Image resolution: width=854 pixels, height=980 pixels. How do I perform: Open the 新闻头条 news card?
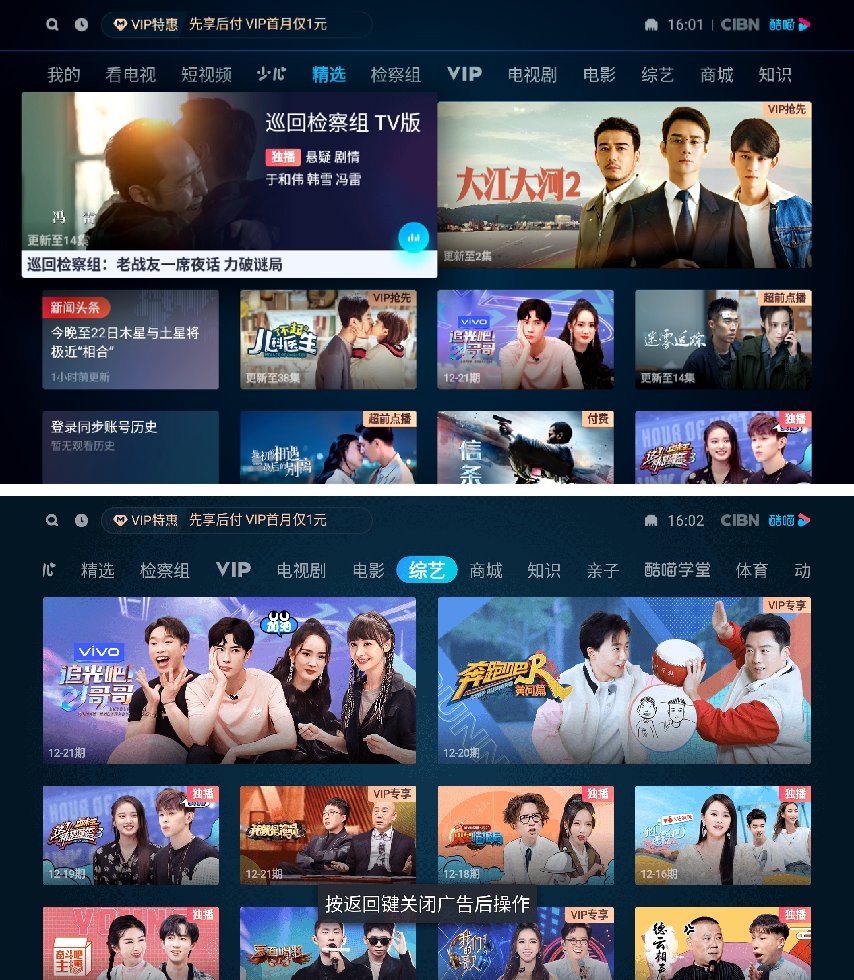[x=130, y=340]
